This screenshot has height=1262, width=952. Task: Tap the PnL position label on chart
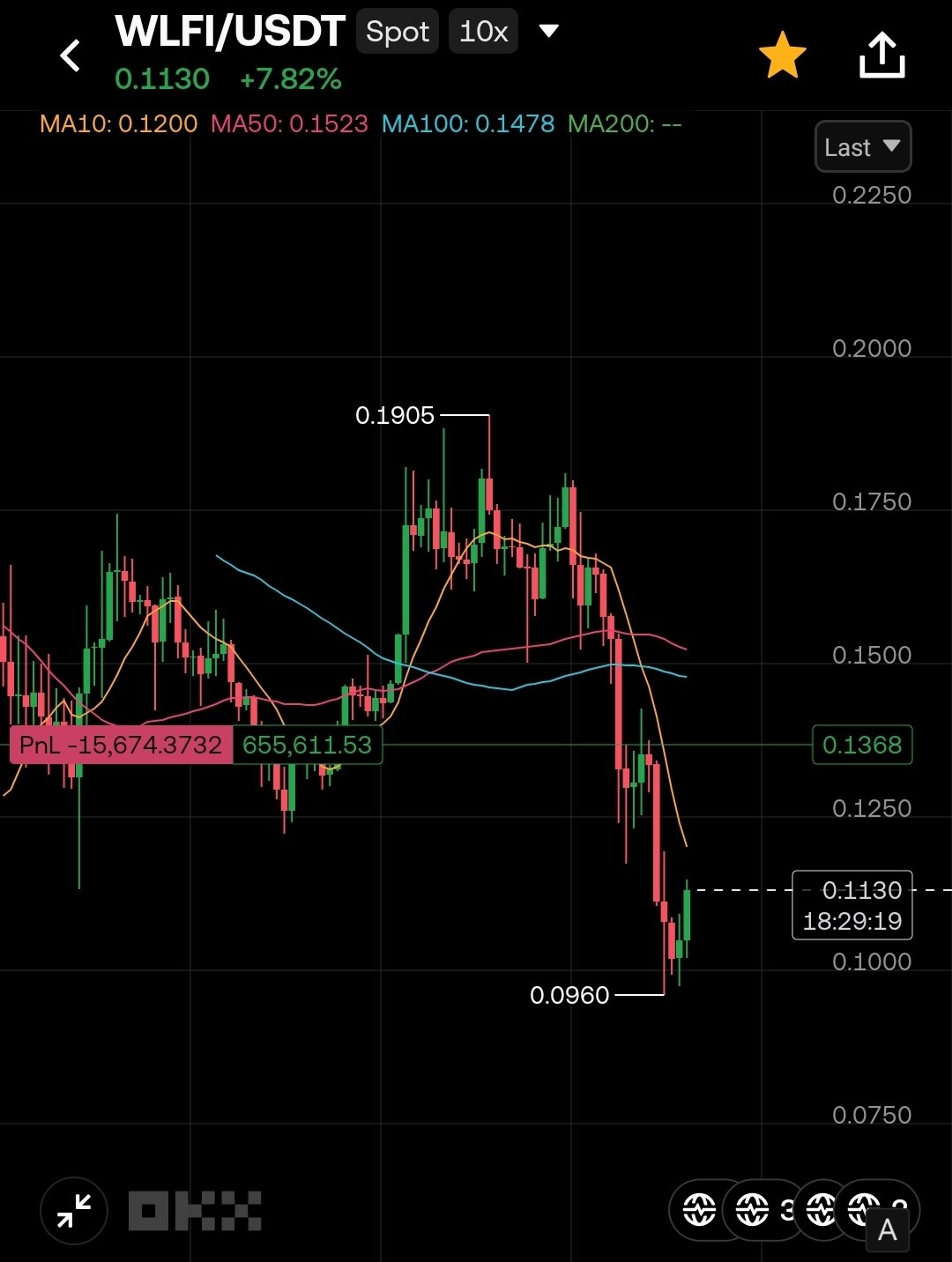tap(121, 746)
